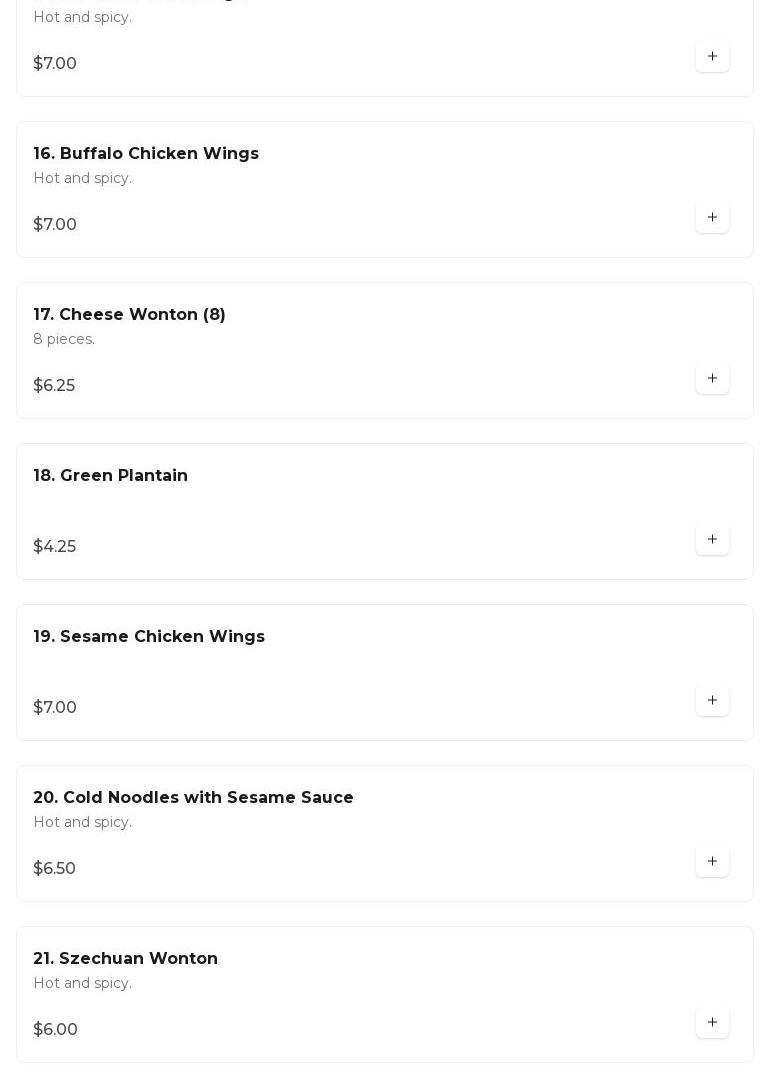Add Cheese Wonton (8) using its plus icon
Viewport: 770px width, 1084px height.
point(712,379)
